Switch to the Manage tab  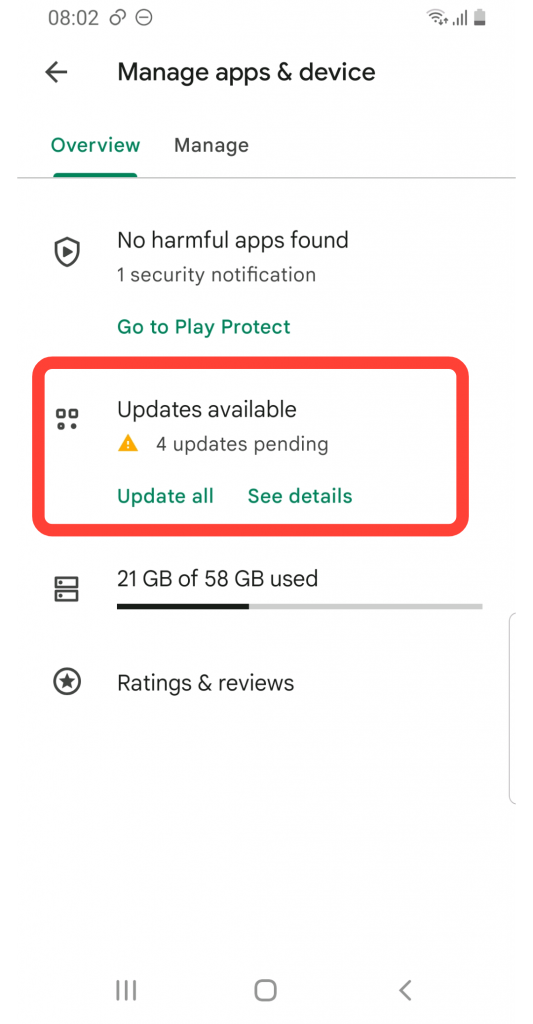click(211, 145)
